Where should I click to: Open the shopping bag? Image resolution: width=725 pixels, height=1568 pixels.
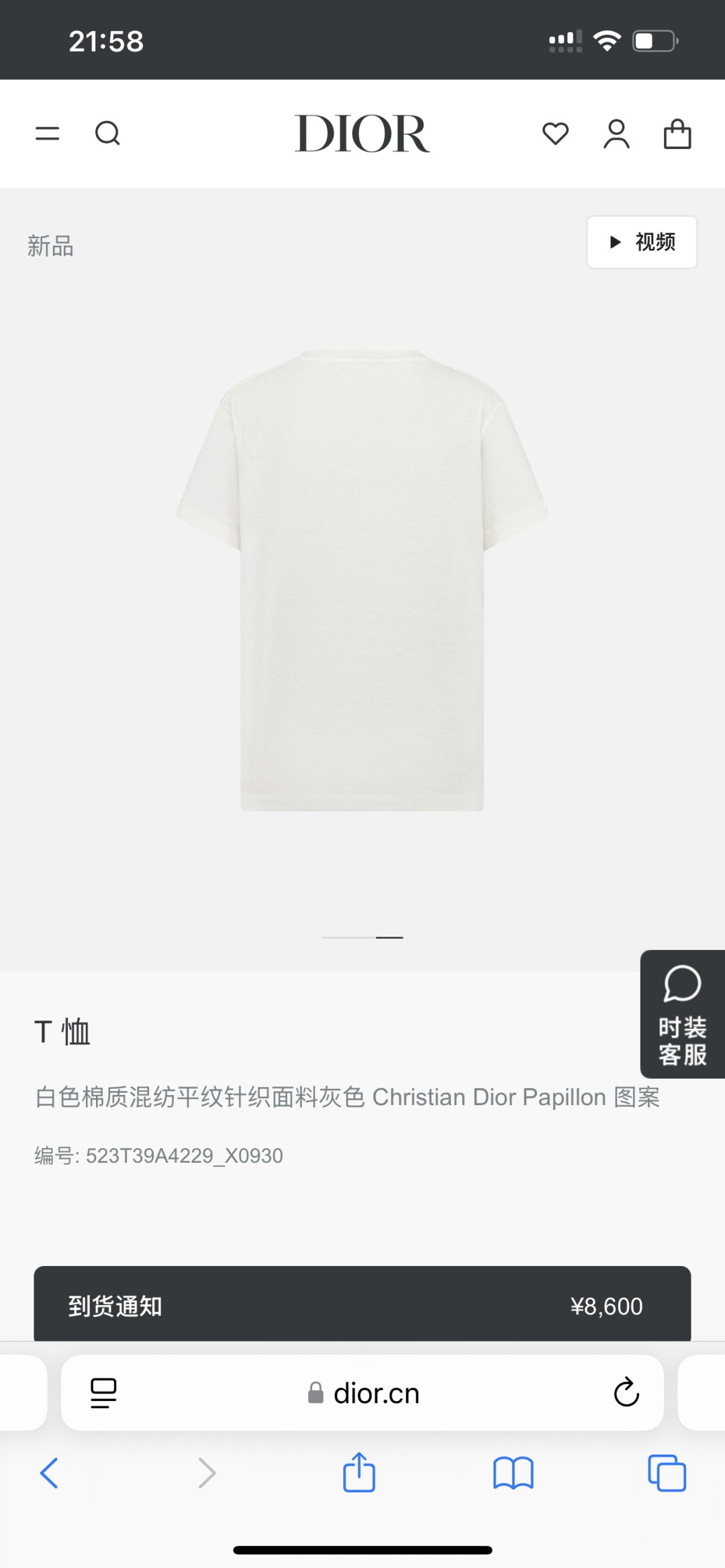point(677,134)
